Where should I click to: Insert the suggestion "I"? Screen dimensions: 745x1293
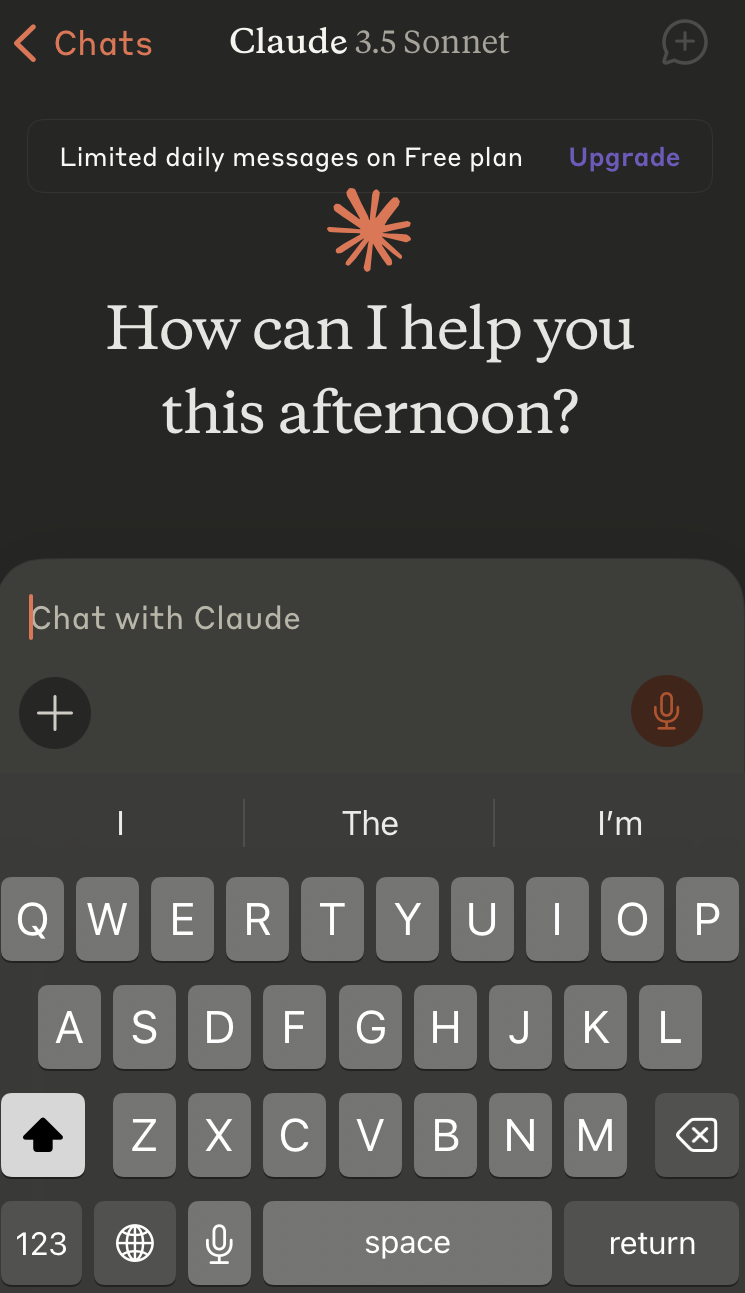point(120,823)
